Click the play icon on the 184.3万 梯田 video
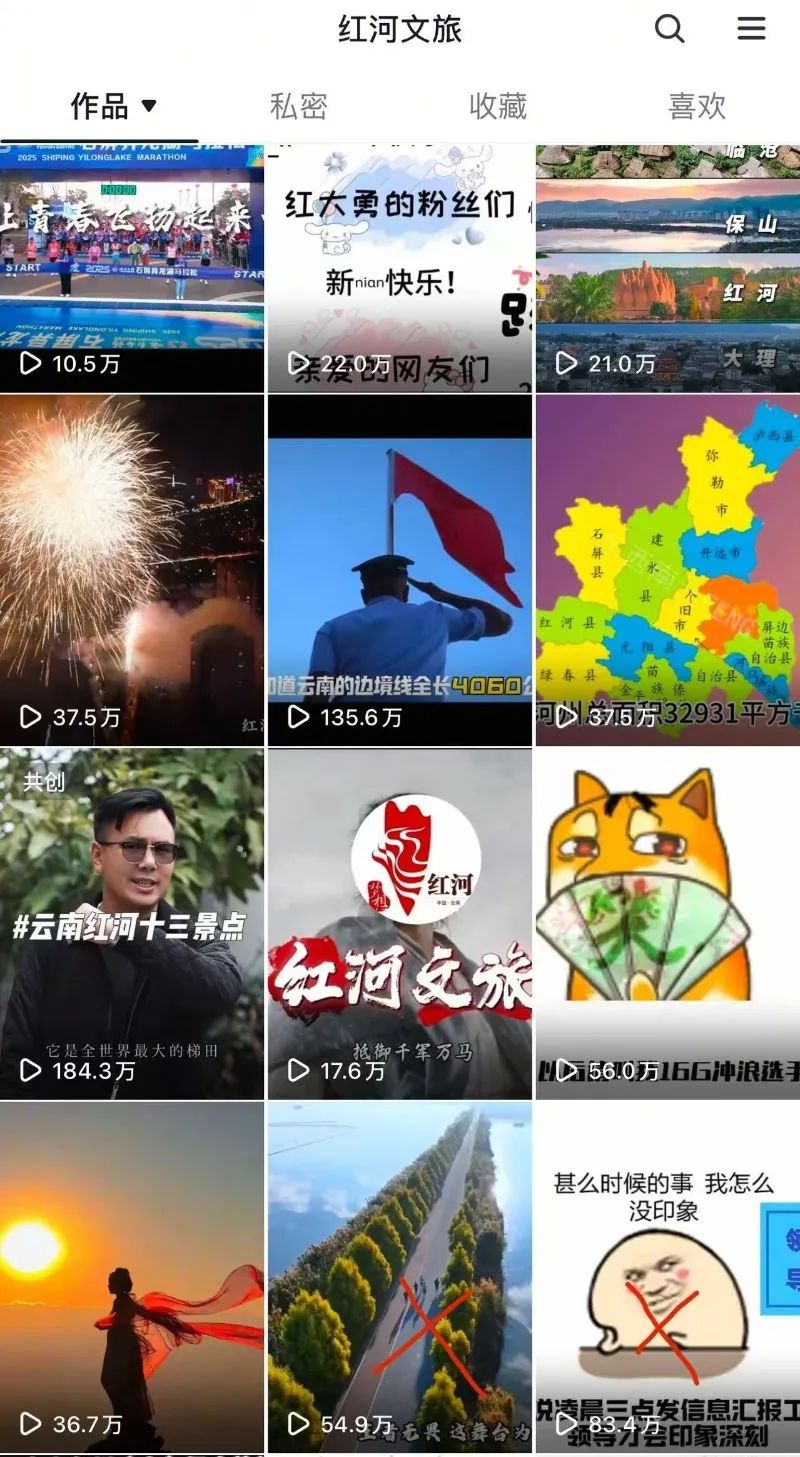 pyautogui.click(x=31, y=1071)
